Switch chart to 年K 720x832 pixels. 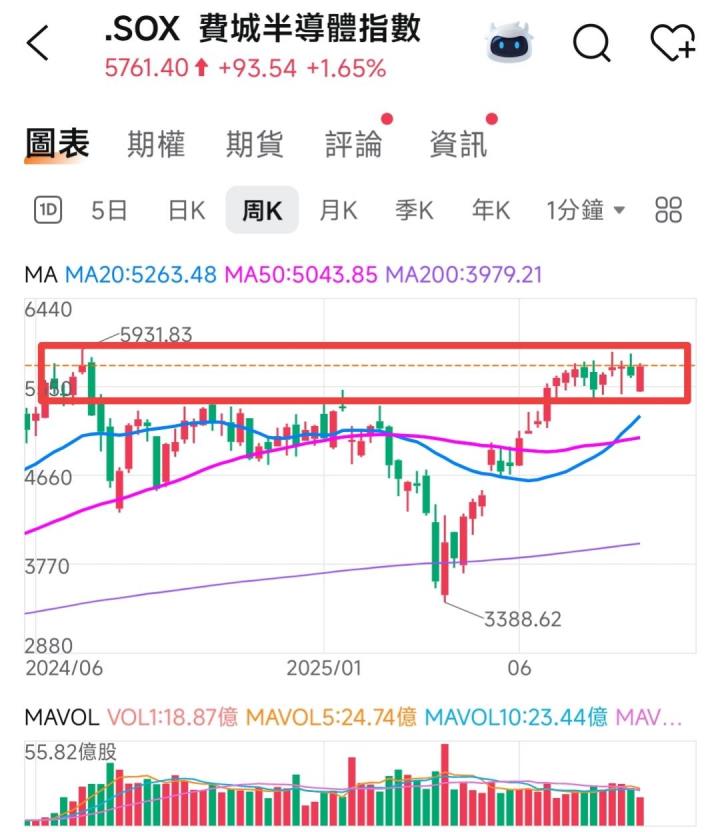point(491,210)
